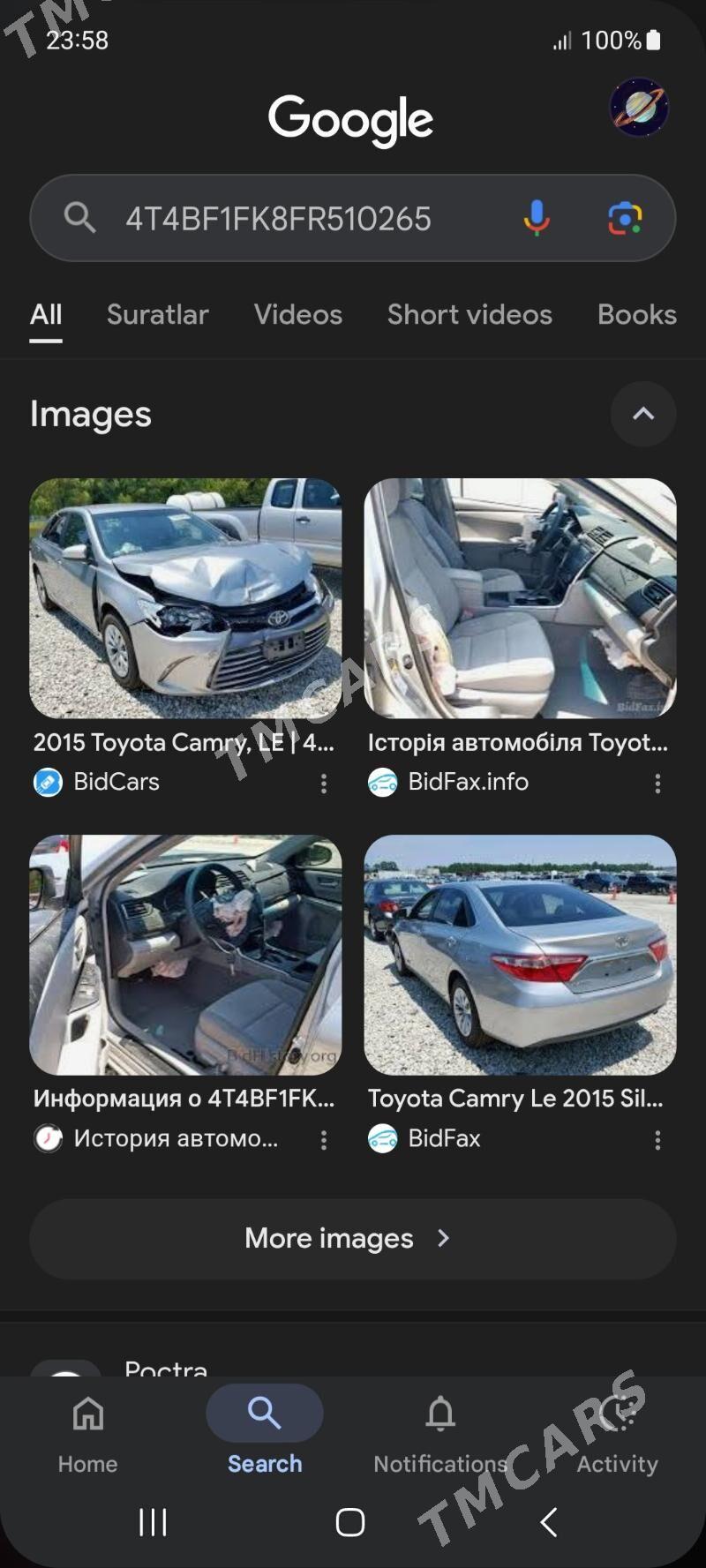706x1568 pixels.
Task: Open the Информация о 4T4BF1FK image result
Action: [x=185, y=955]
